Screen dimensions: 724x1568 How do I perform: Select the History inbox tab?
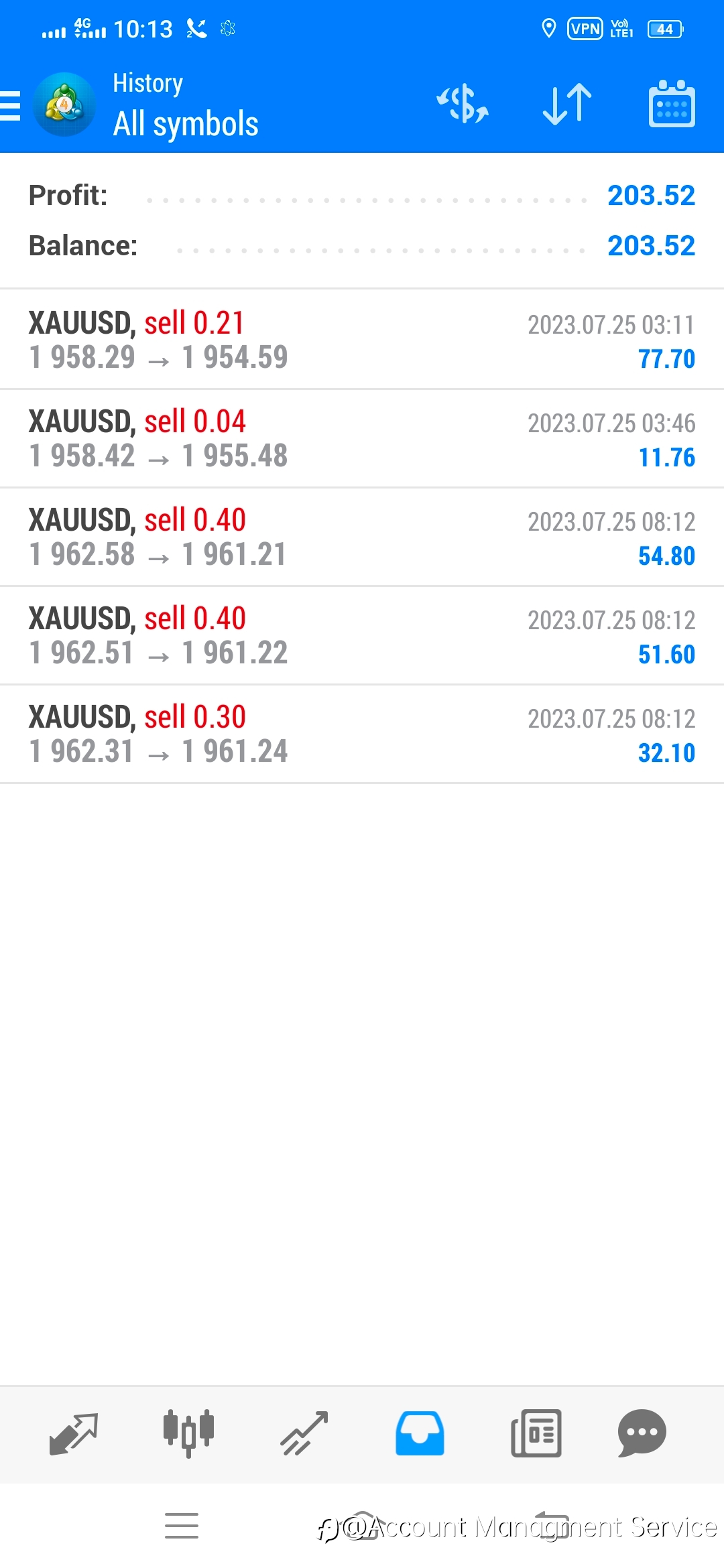[x=420, y=1433]
